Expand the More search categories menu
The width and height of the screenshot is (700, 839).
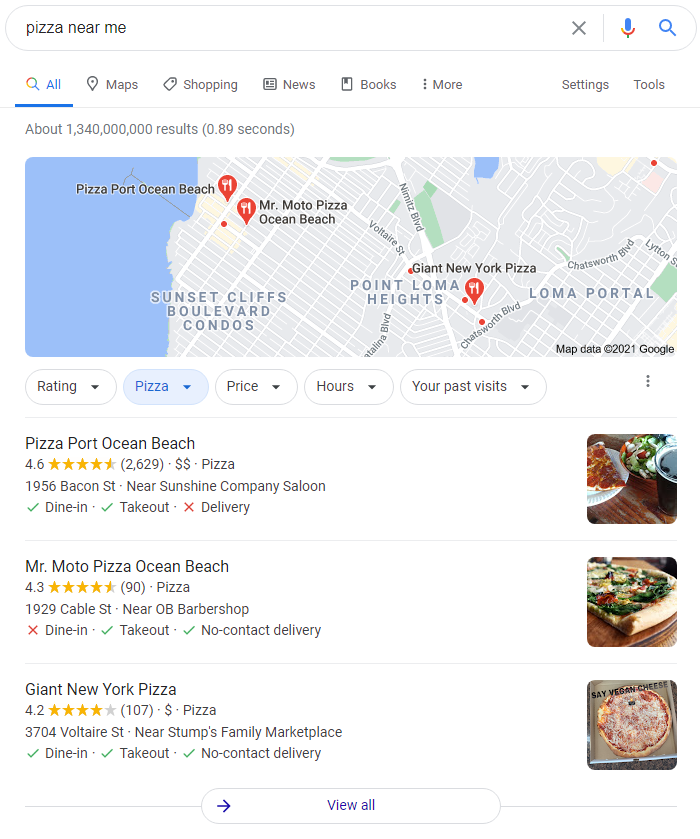pos(441,85)
